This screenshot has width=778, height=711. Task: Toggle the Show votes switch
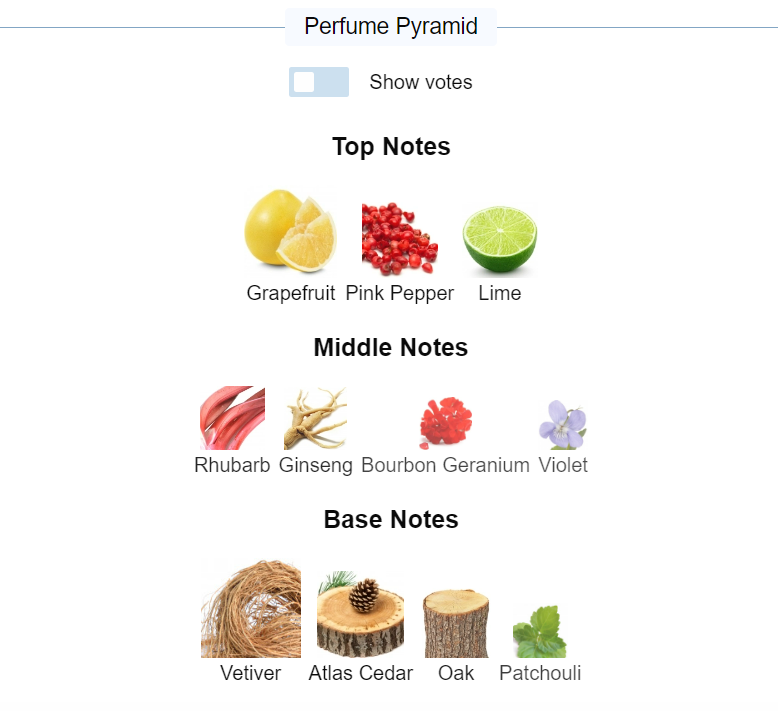pos(319,82)
